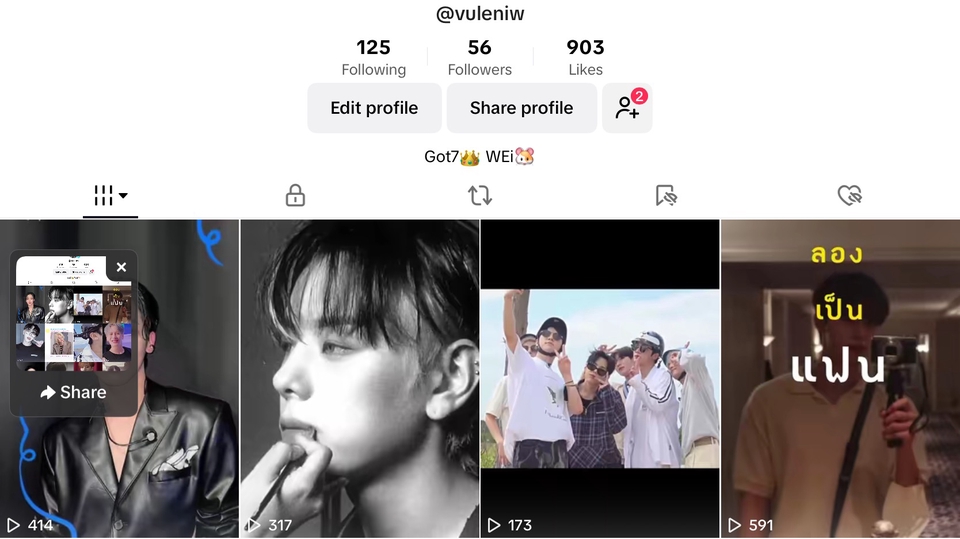Viewport: 960px width, 539px height.
Task: Open the video with 317 views
Action: pyautogui.click(x=360, y=380)
